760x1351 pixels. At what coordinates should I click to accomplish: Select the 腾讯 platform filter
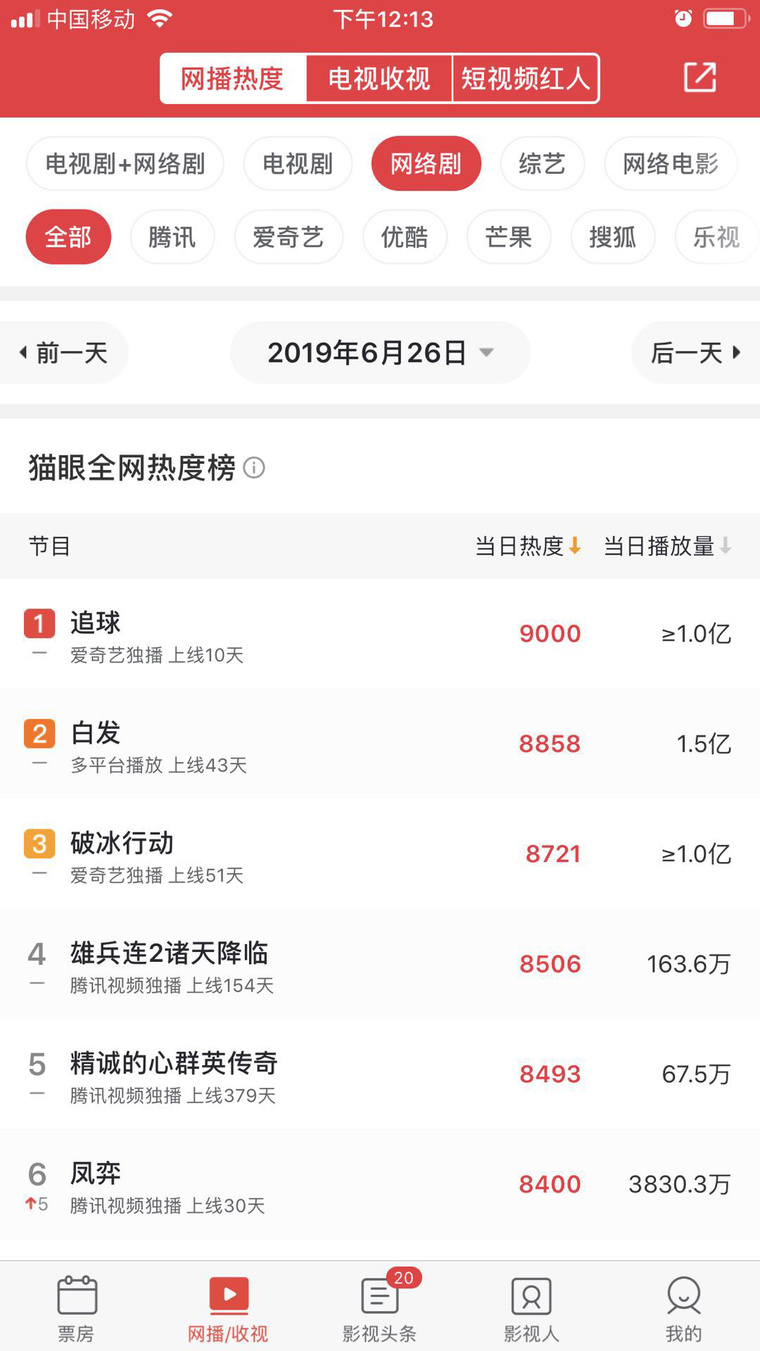pyautogui.click(x=172, y=237)
